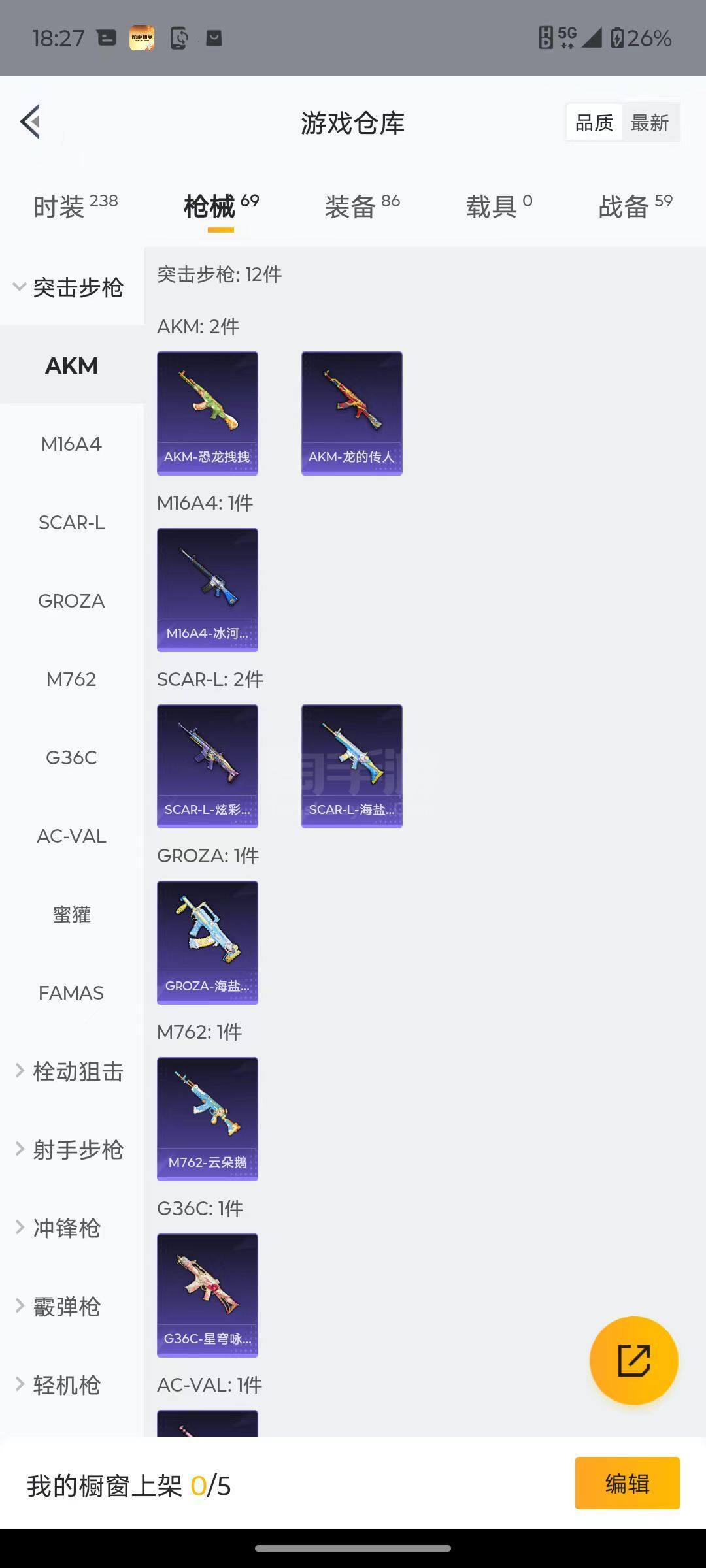Screen dimensions: 706x1568
Task: Tap the 编辑 button
Action: [627, 1483]
